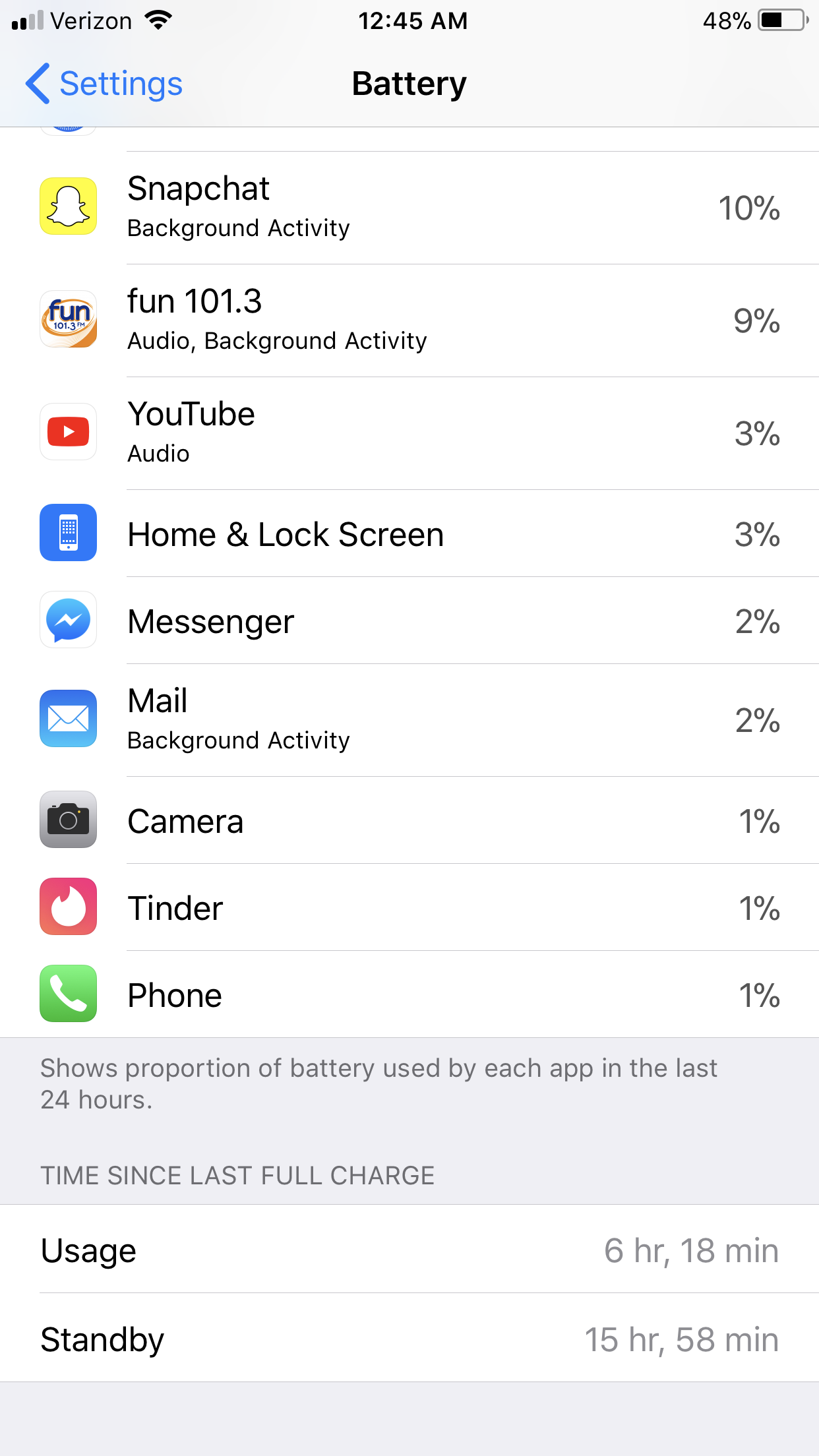This screenshot has width=819, height=1456.
Task: Tap the Messenger usage row
Action: coord(409,621)
